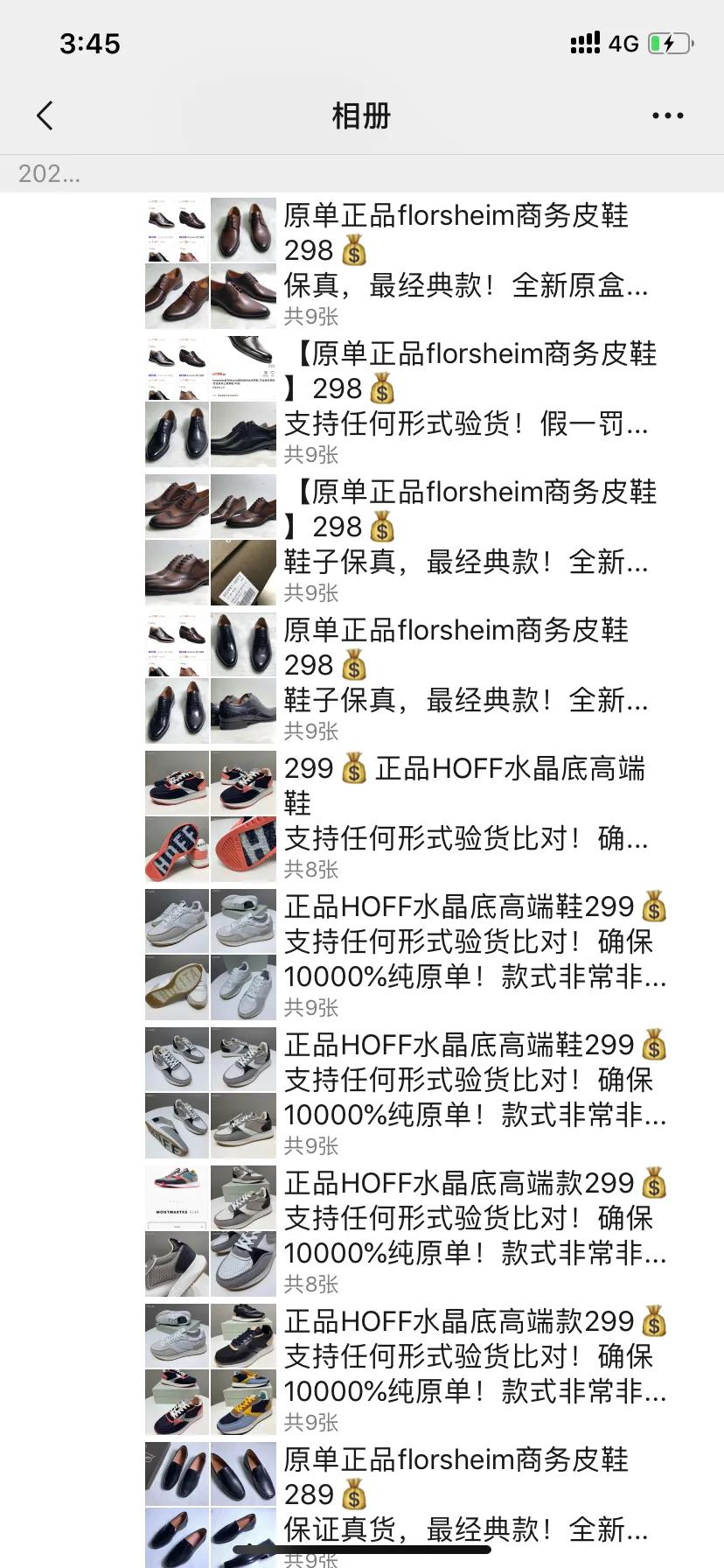The image size is (724, 1568).
Task: Tap the money bag emoji beside 298
Action: 353,250
